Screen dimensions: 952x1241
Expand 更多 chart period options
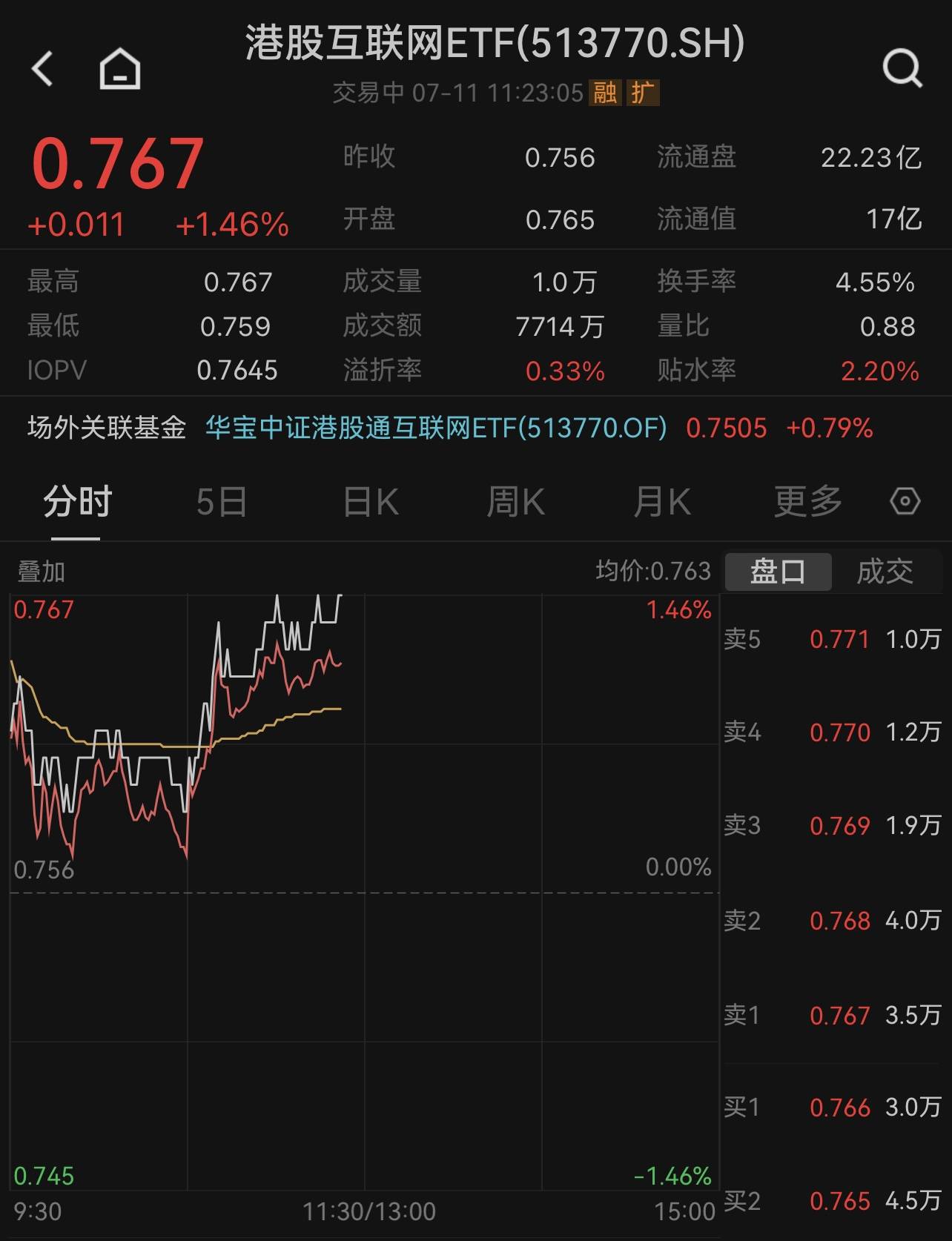tap(807, 502)
